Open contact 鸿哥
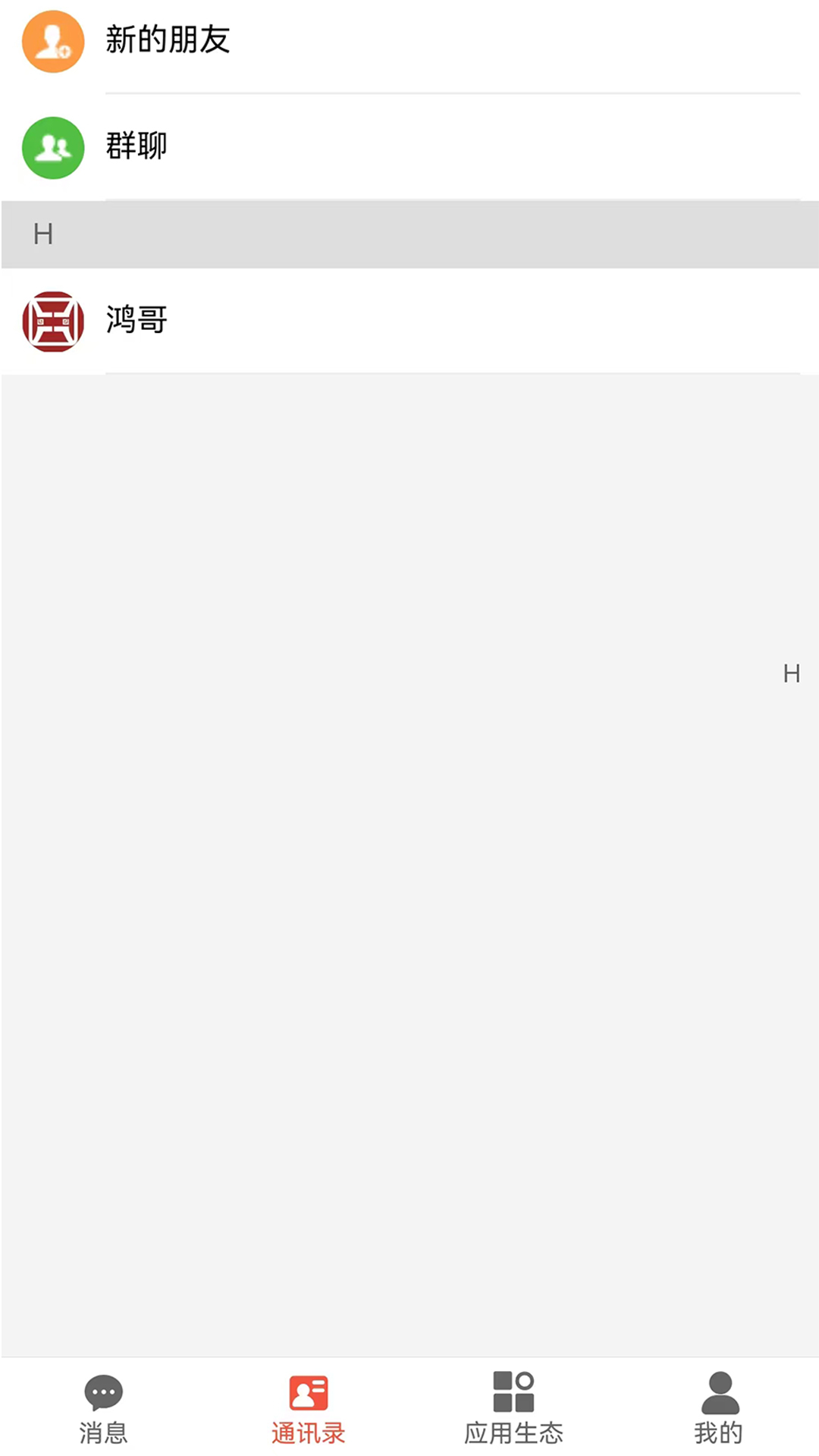This screenshot has width=819, height=1456. pyautogui.click(x=409, y=321)
